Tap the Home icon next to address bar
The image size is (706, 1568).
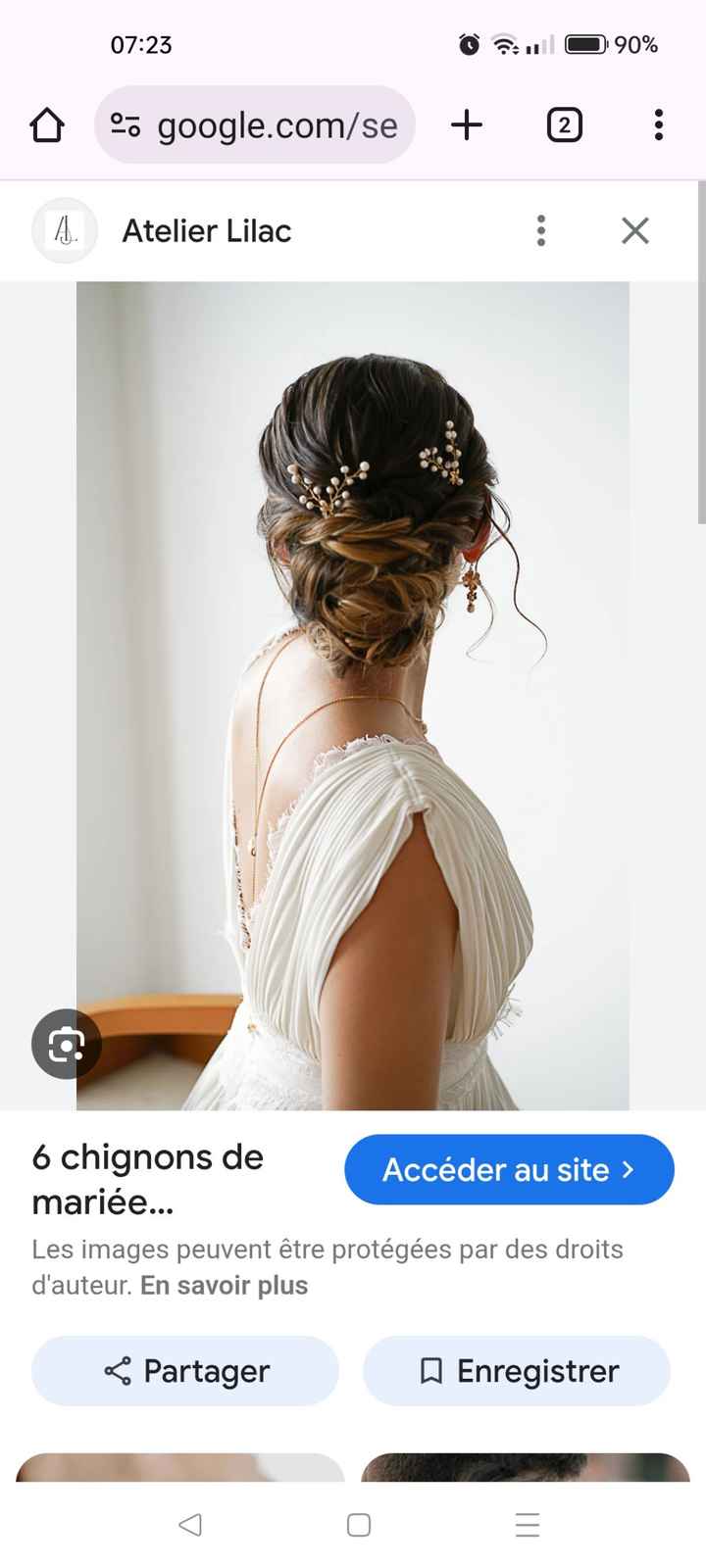tap(46, 124)
